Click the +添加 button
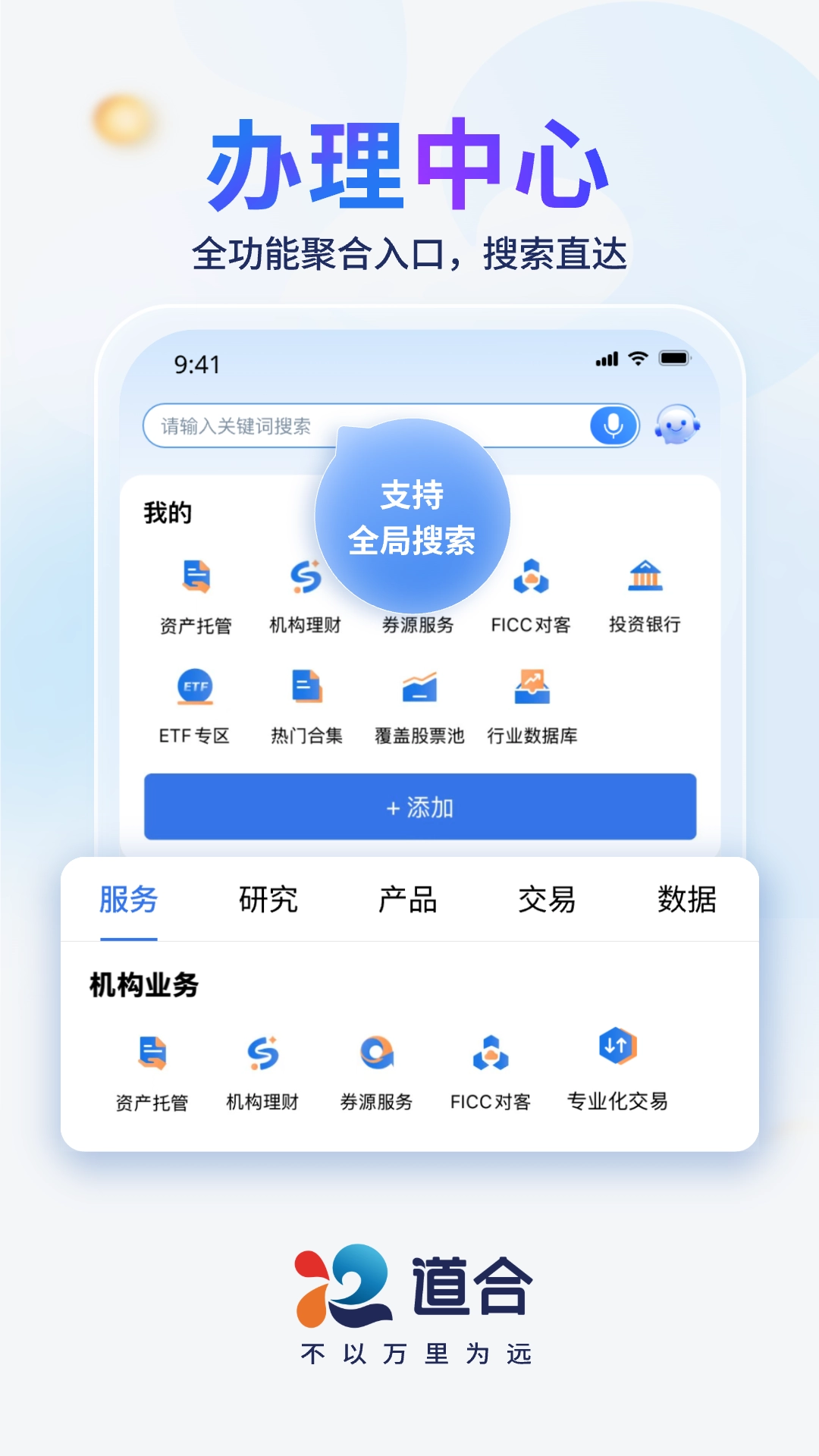The height and width of the screenshot is (1456, 819). click(420, 808)
